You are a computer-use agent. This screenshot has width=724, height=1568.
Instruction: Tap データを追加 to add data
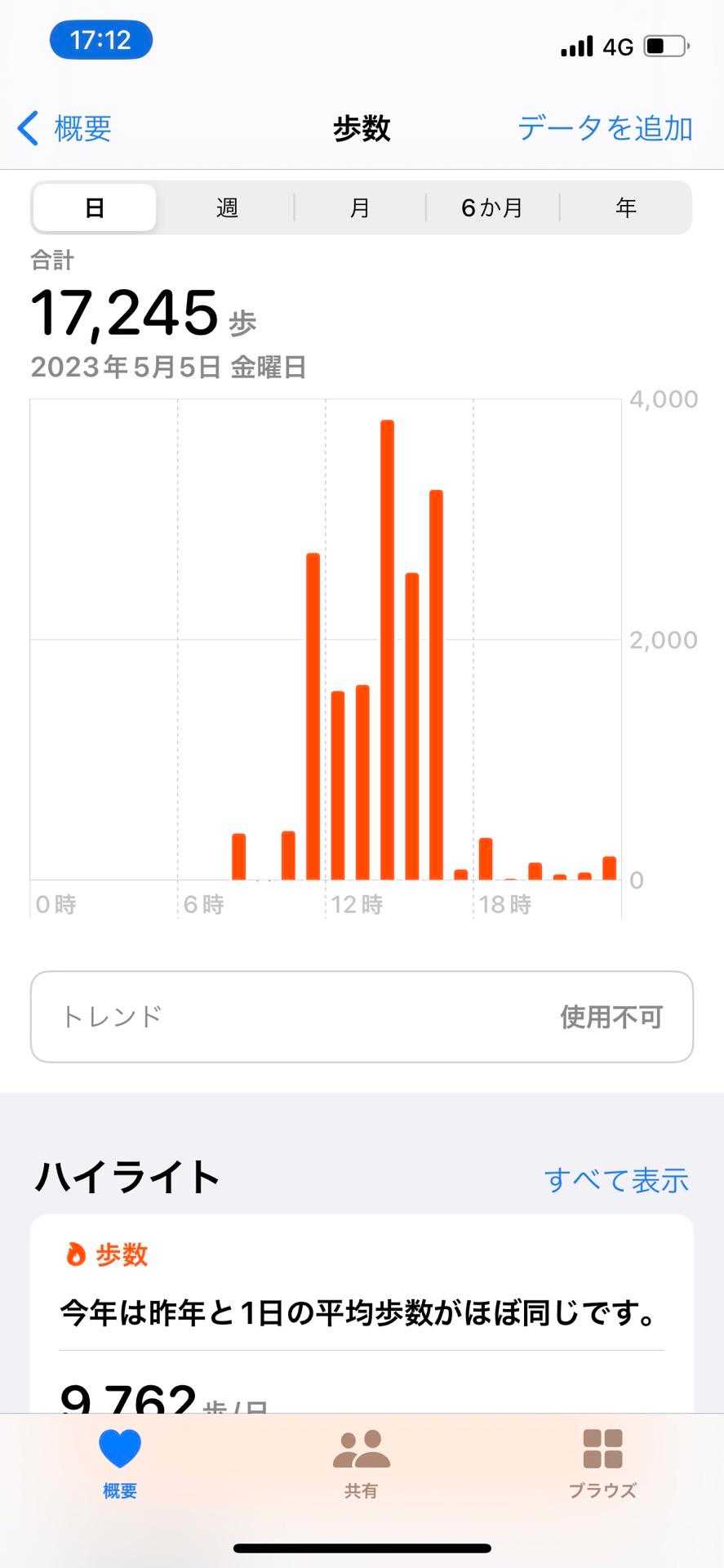[x=605, y=128]
